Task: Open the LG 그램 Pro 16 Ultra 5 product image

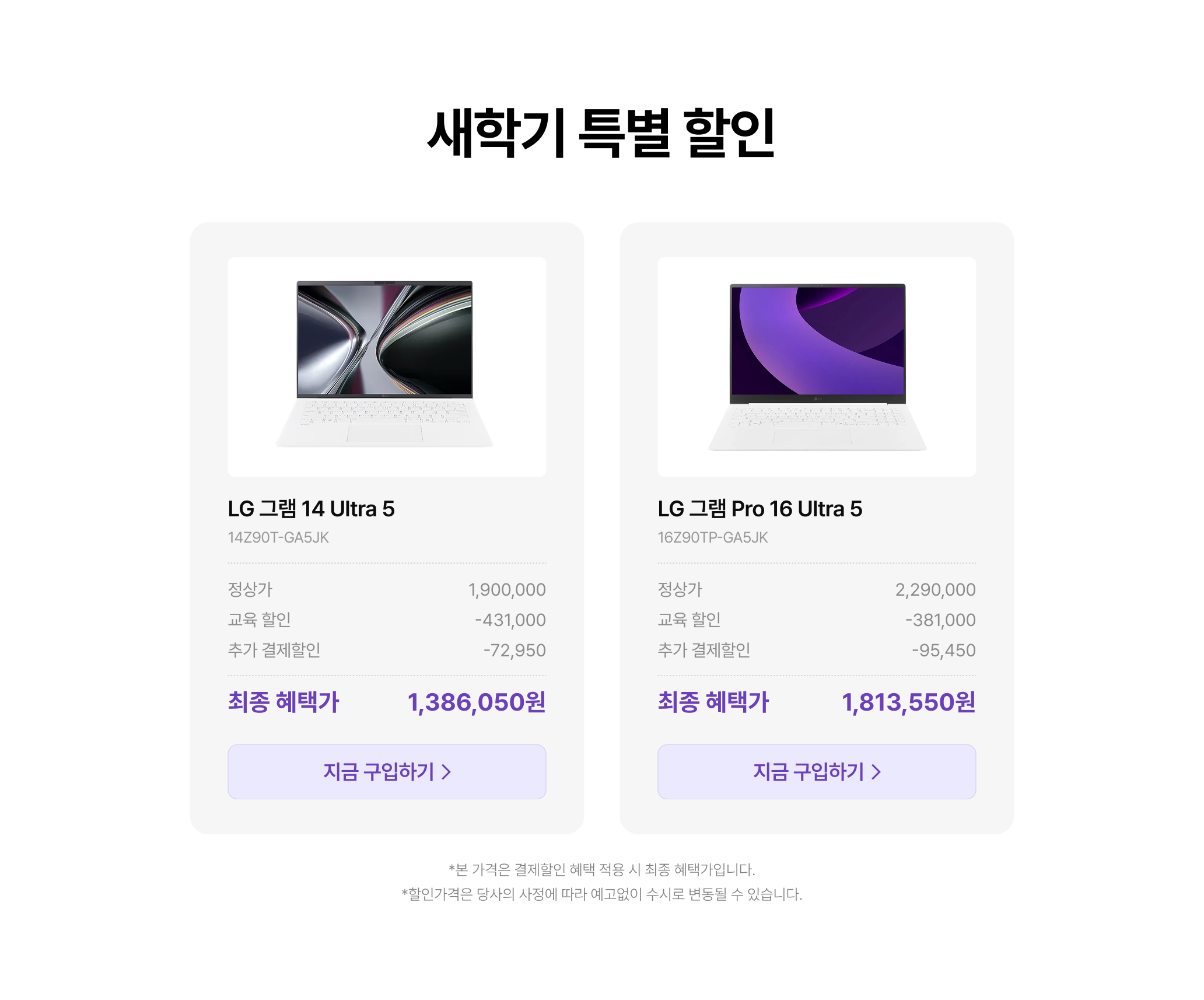Action: coord(816,366)
